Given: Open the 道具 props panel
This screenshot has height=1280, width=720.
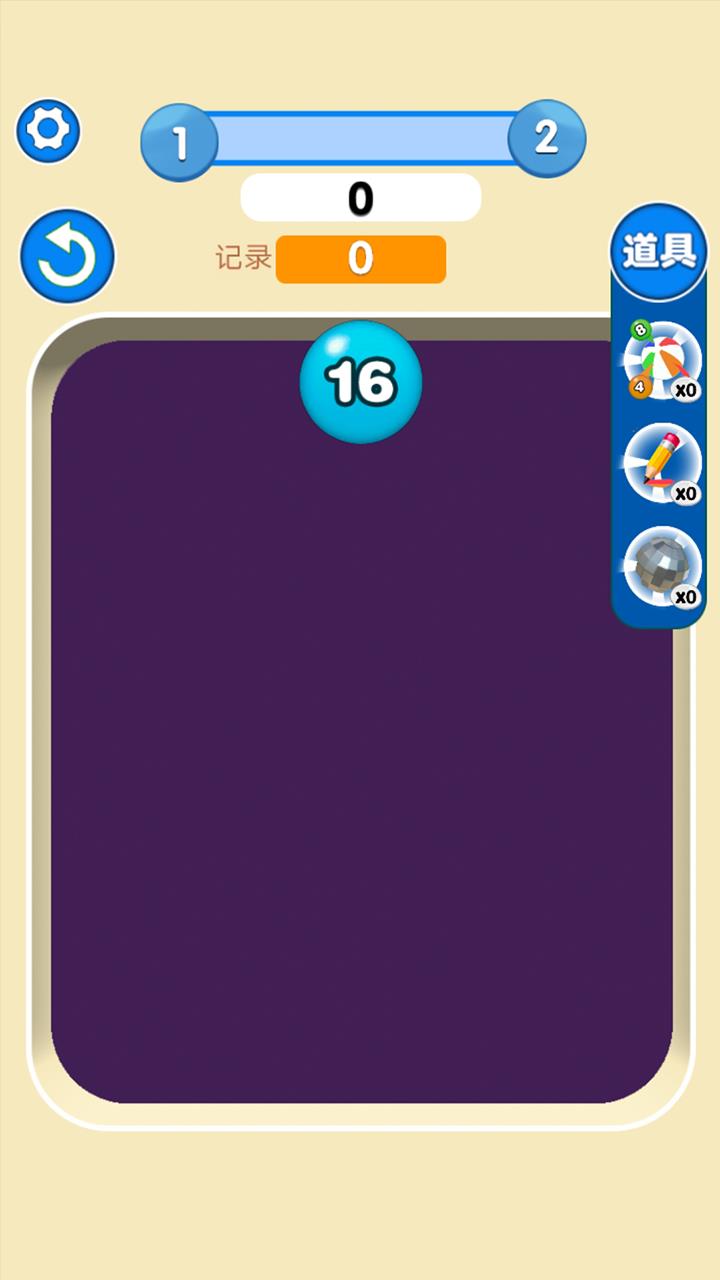Looking at the screenshot, I should [659, 251].
